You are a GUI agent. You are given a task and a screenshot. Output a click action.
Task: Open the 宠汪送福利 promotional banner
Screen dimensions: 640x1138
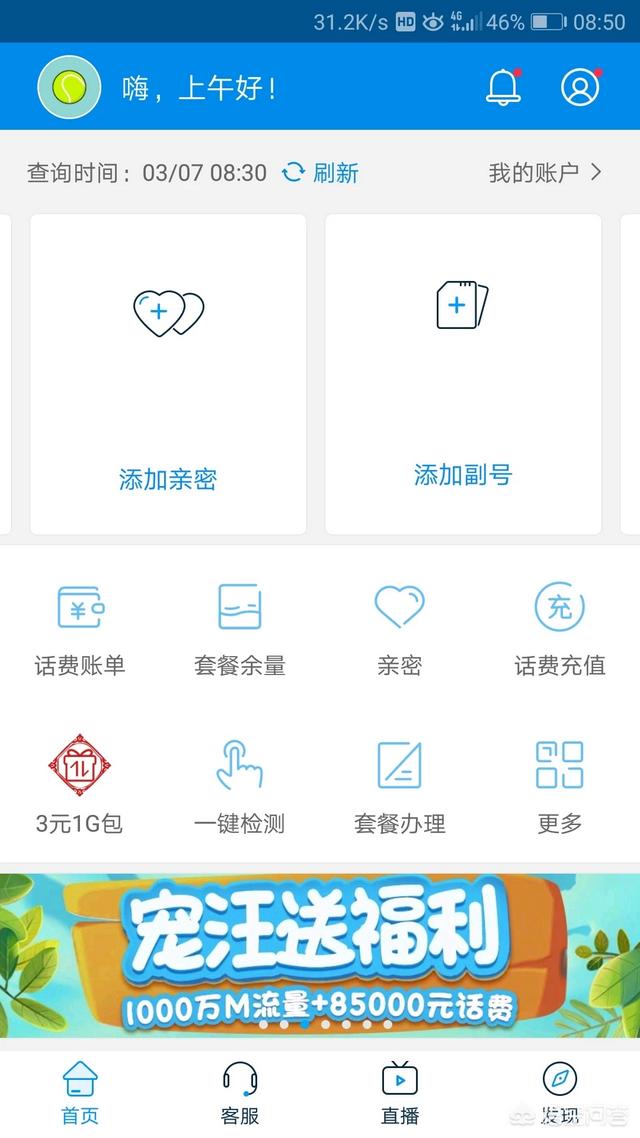click(x=320, y=955)
